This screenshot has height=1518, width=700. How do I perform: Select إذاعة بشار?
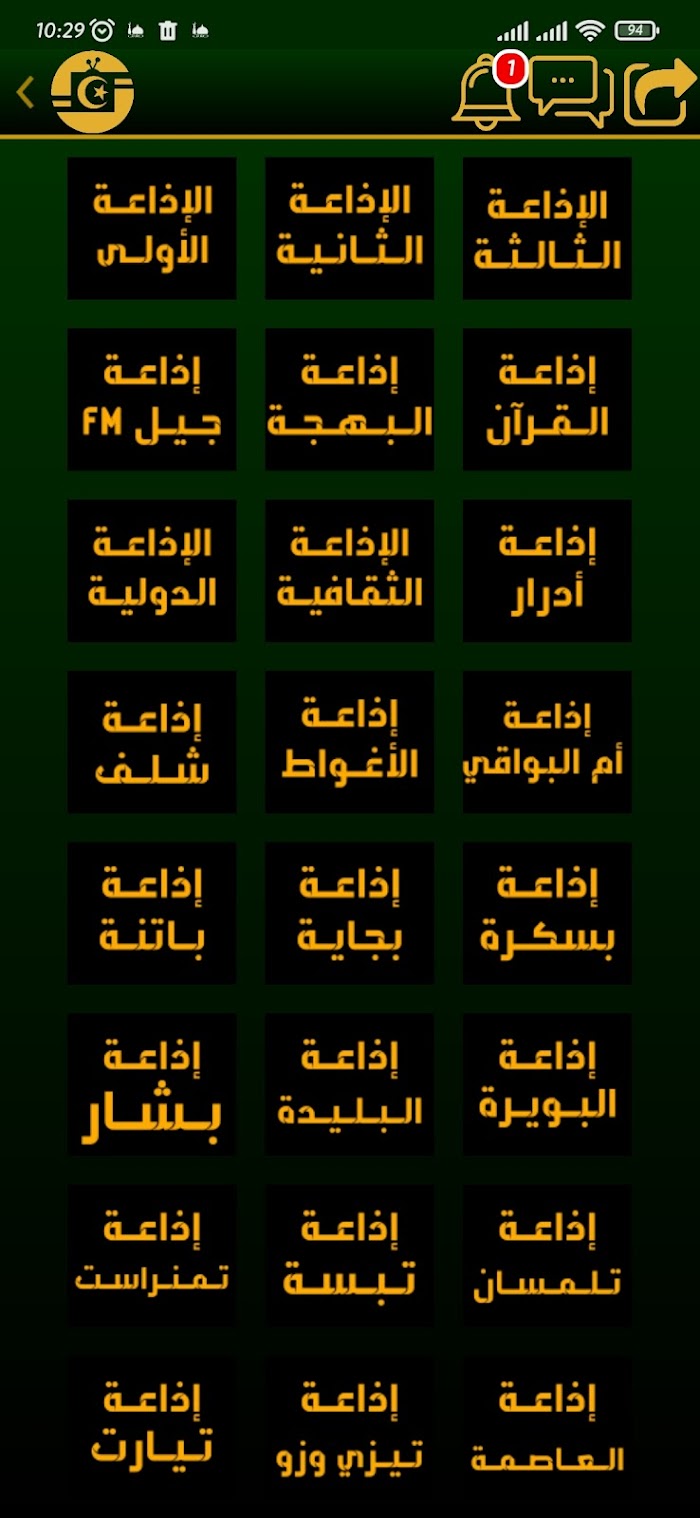tap(152, 1085)
